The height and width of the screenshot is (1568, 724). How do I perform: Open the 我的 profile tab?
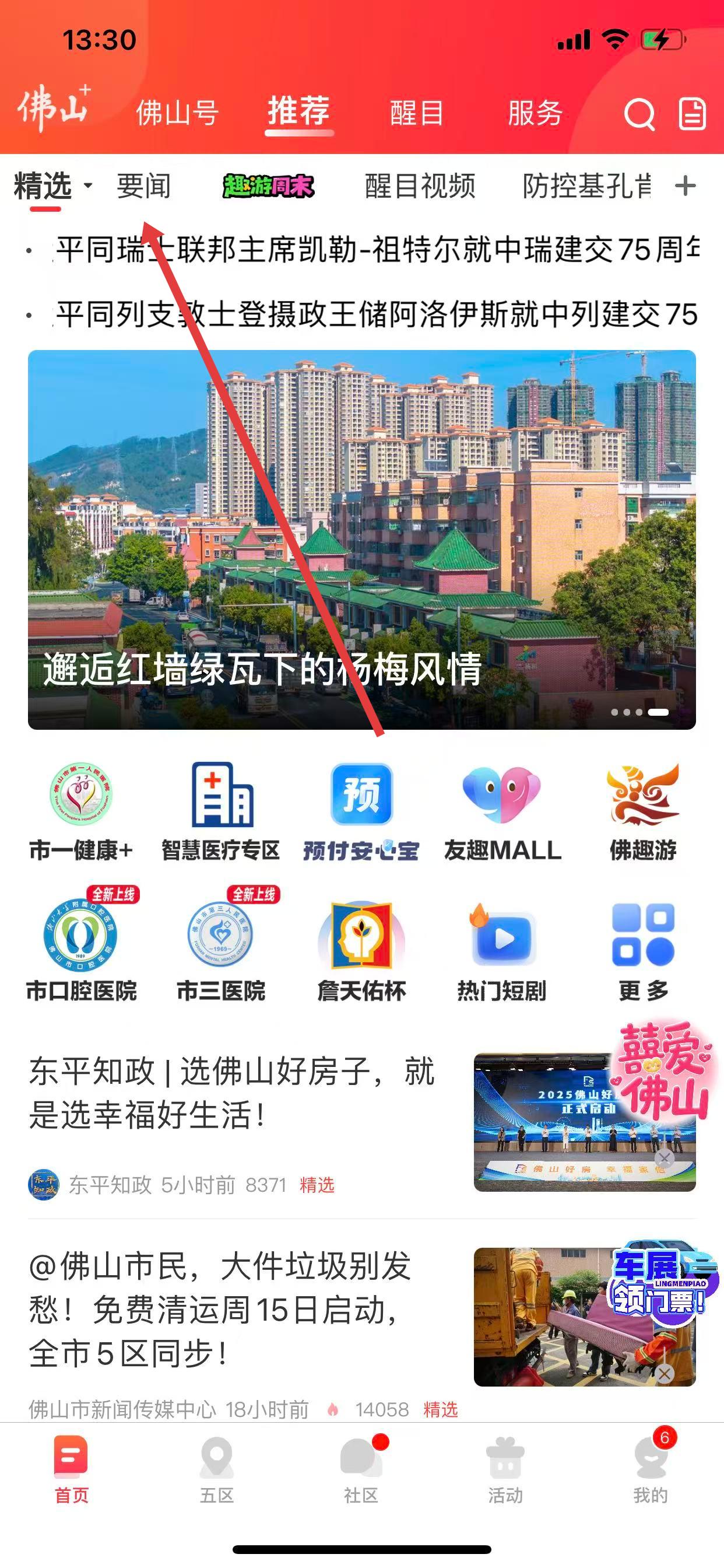[651, 1468]
